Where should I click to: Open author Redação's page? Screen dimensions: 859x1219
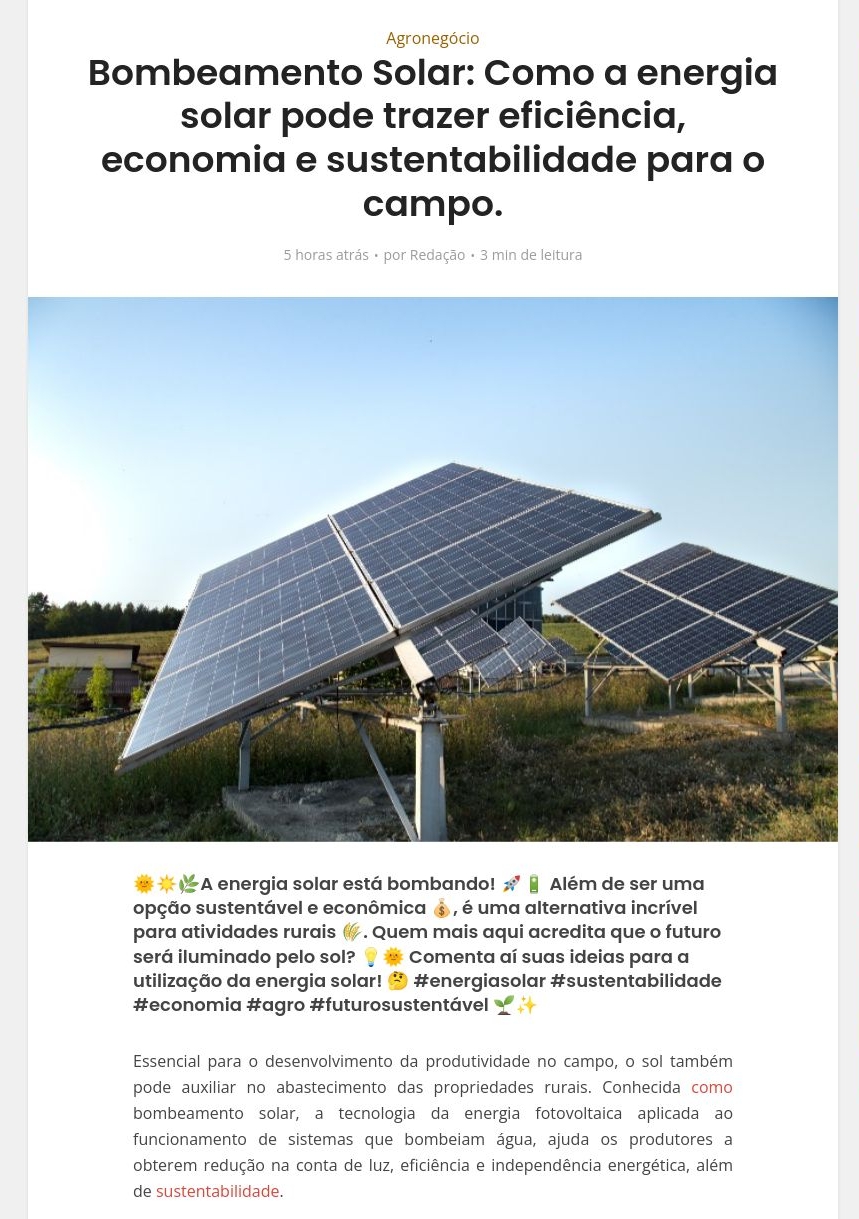(x=437, y=255)
